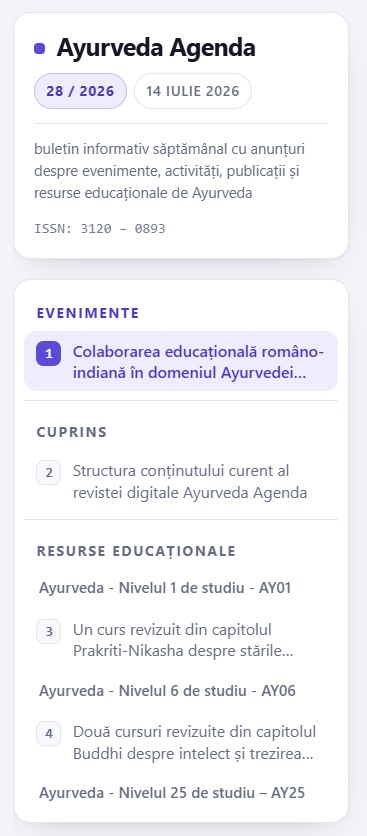Select the 28 / 2026 issue chip
Image resolution: width=367 pixels, height=836 pixels.
(80, 91)
